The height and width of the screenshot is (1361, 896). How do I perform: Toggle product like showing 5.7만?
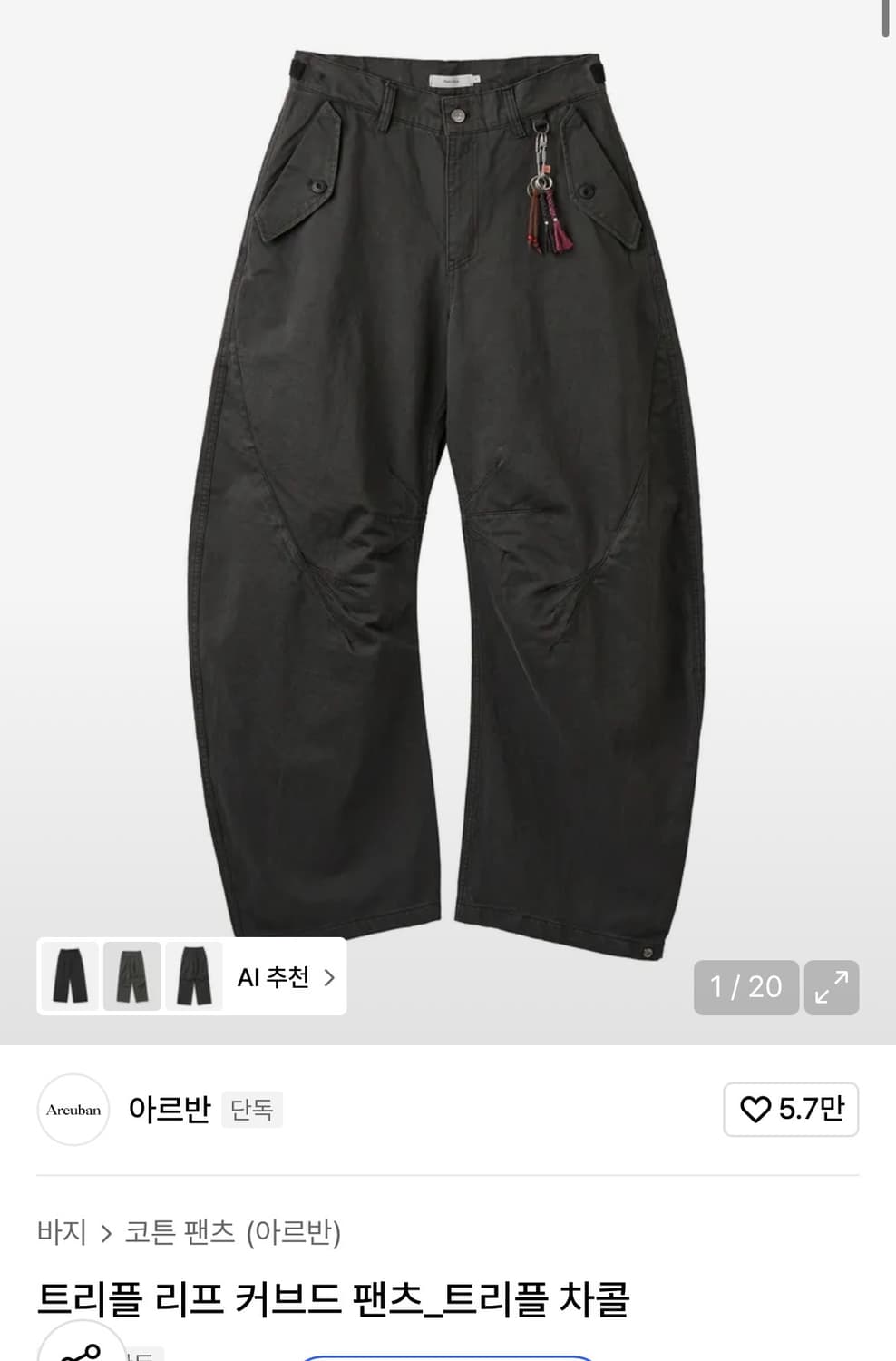(x=790, y=1109)
